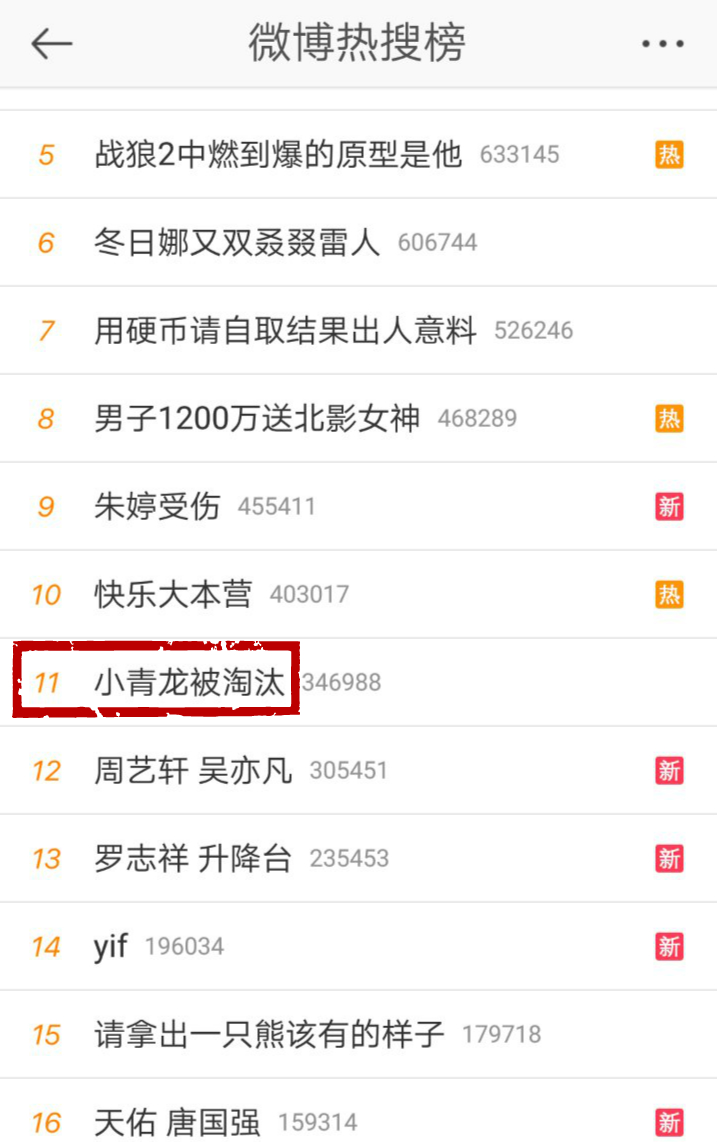Select the yif trending search
The image size is (717, 1142).
111,947
